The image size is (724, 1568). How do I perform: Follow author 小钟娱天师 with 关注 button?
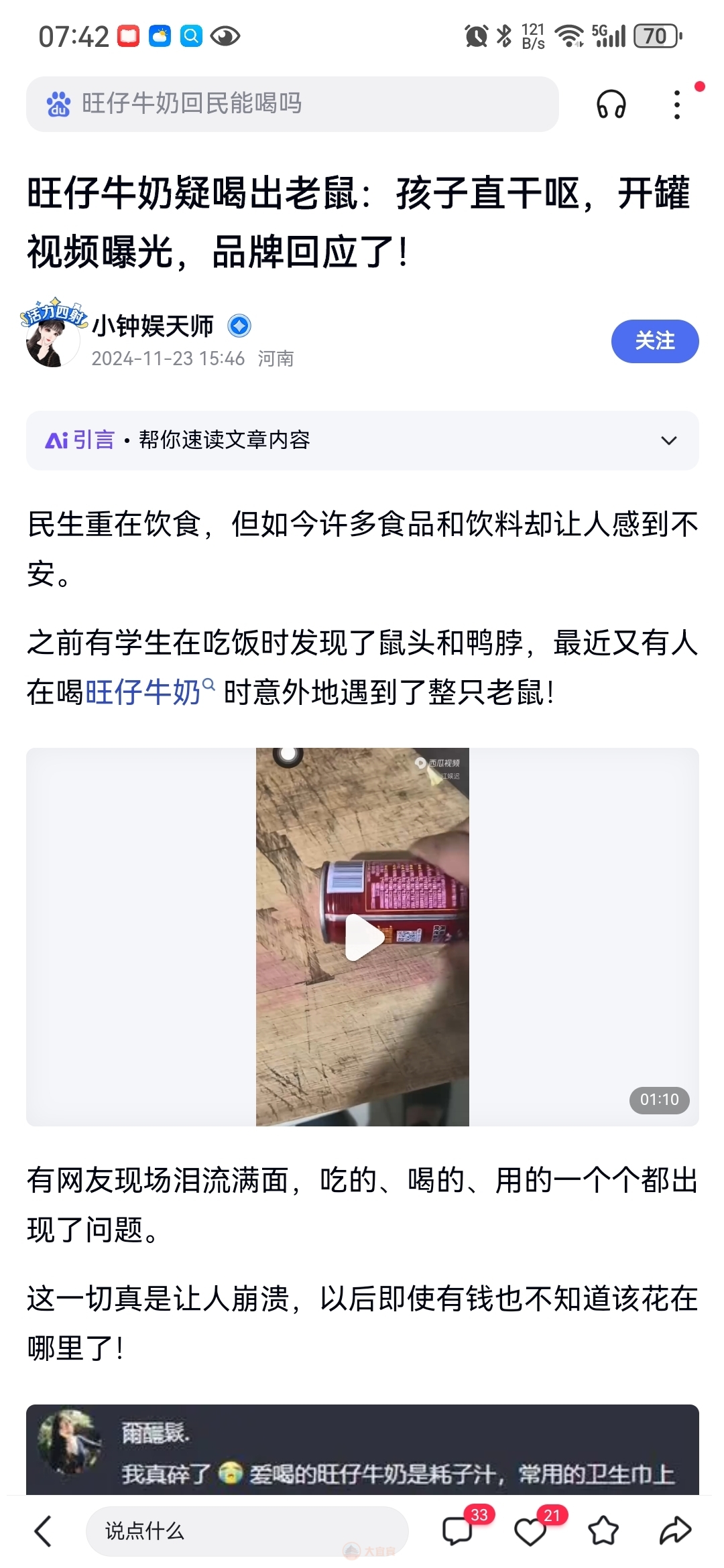click(x=654, y=341)
